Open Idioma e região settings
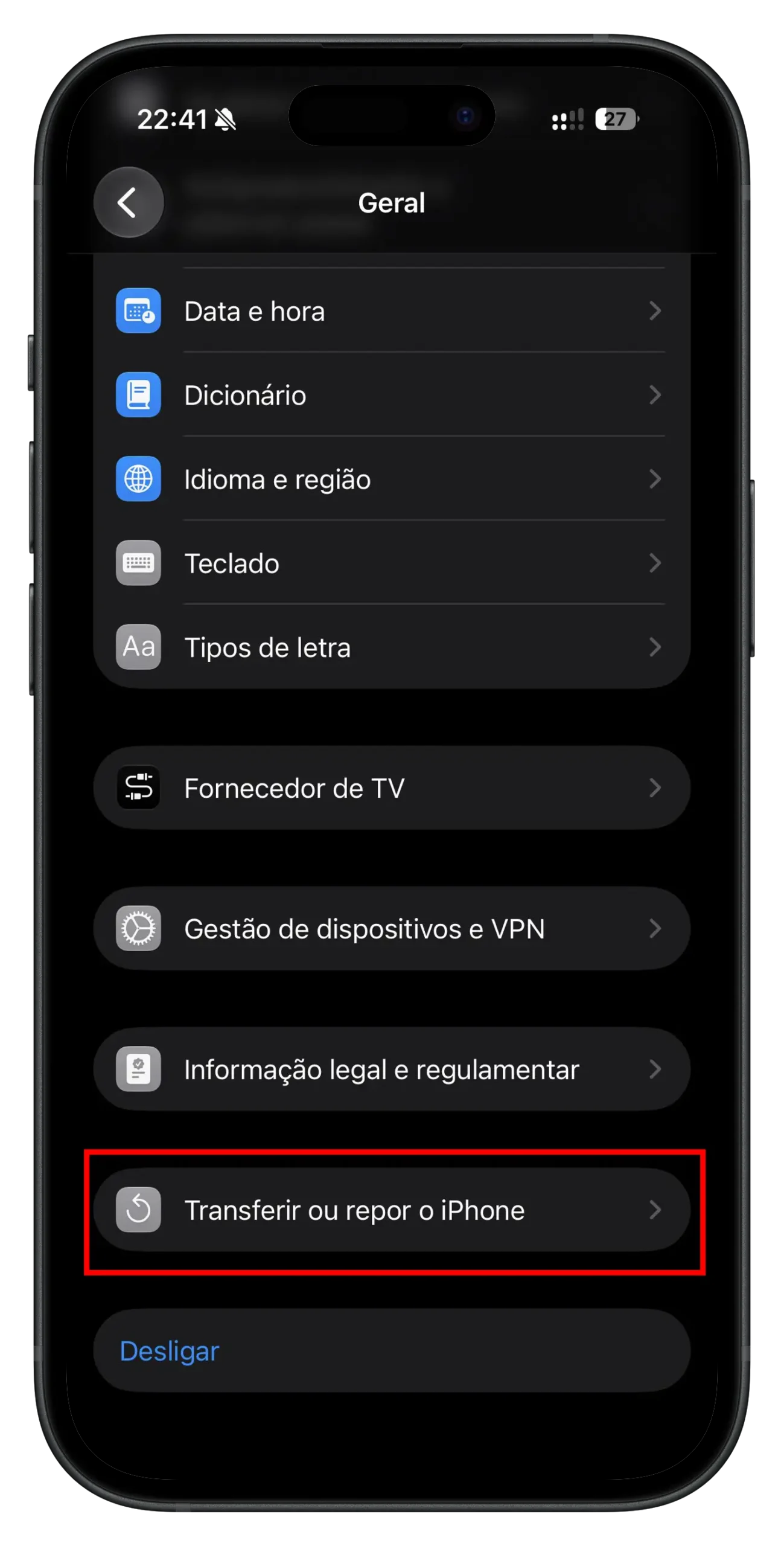The image size is (784, 1546). coord(391,478)
